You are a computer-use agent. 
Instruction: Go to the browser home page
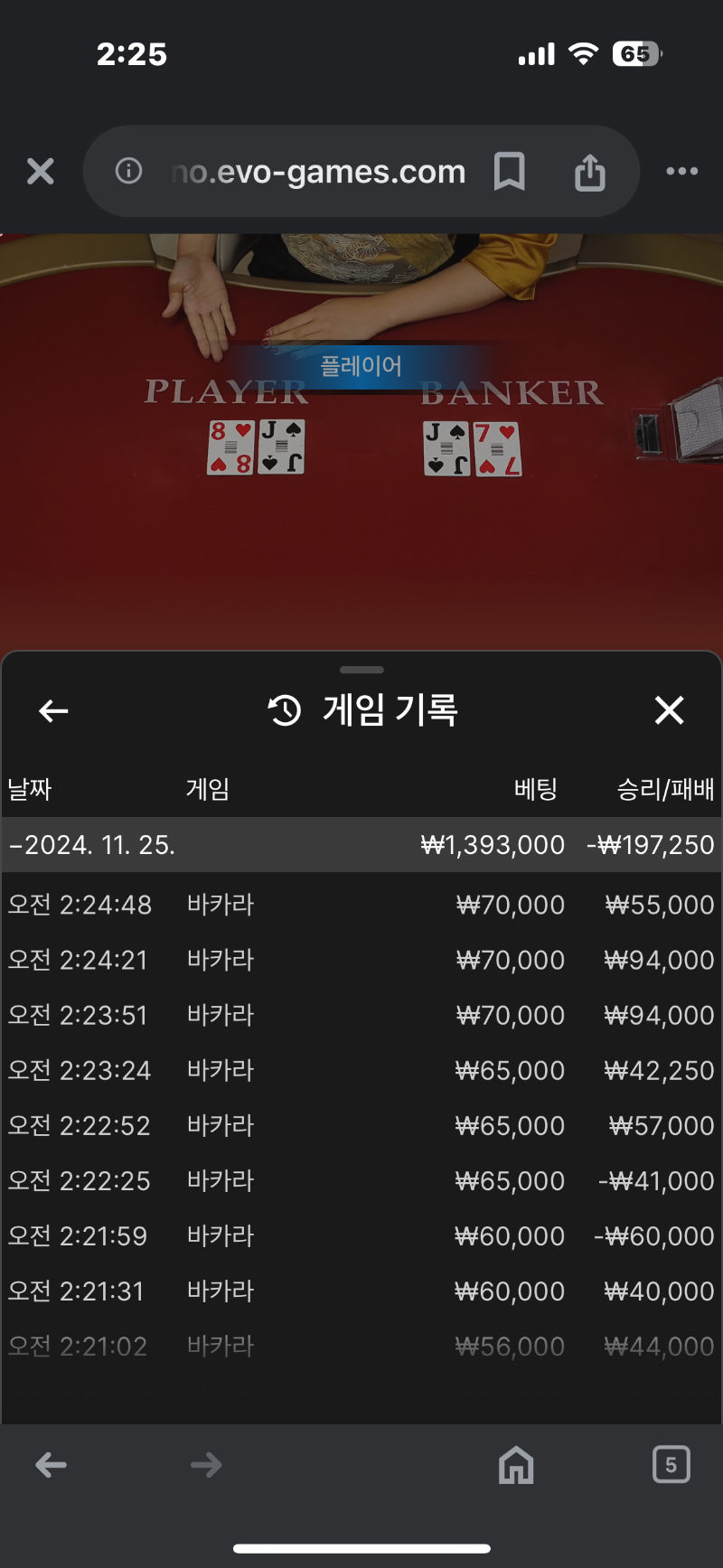click(516, 1464)
